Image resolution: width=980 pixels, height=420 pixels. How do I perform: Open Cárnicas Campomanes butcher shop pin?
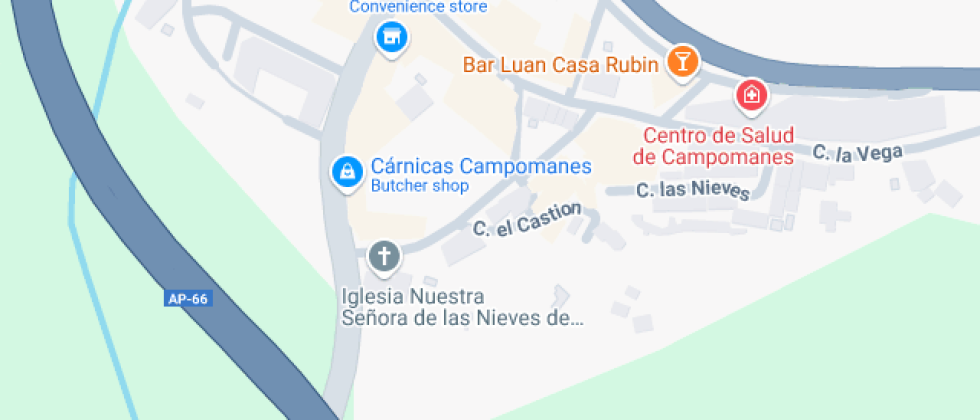click(x=347, y=172)
